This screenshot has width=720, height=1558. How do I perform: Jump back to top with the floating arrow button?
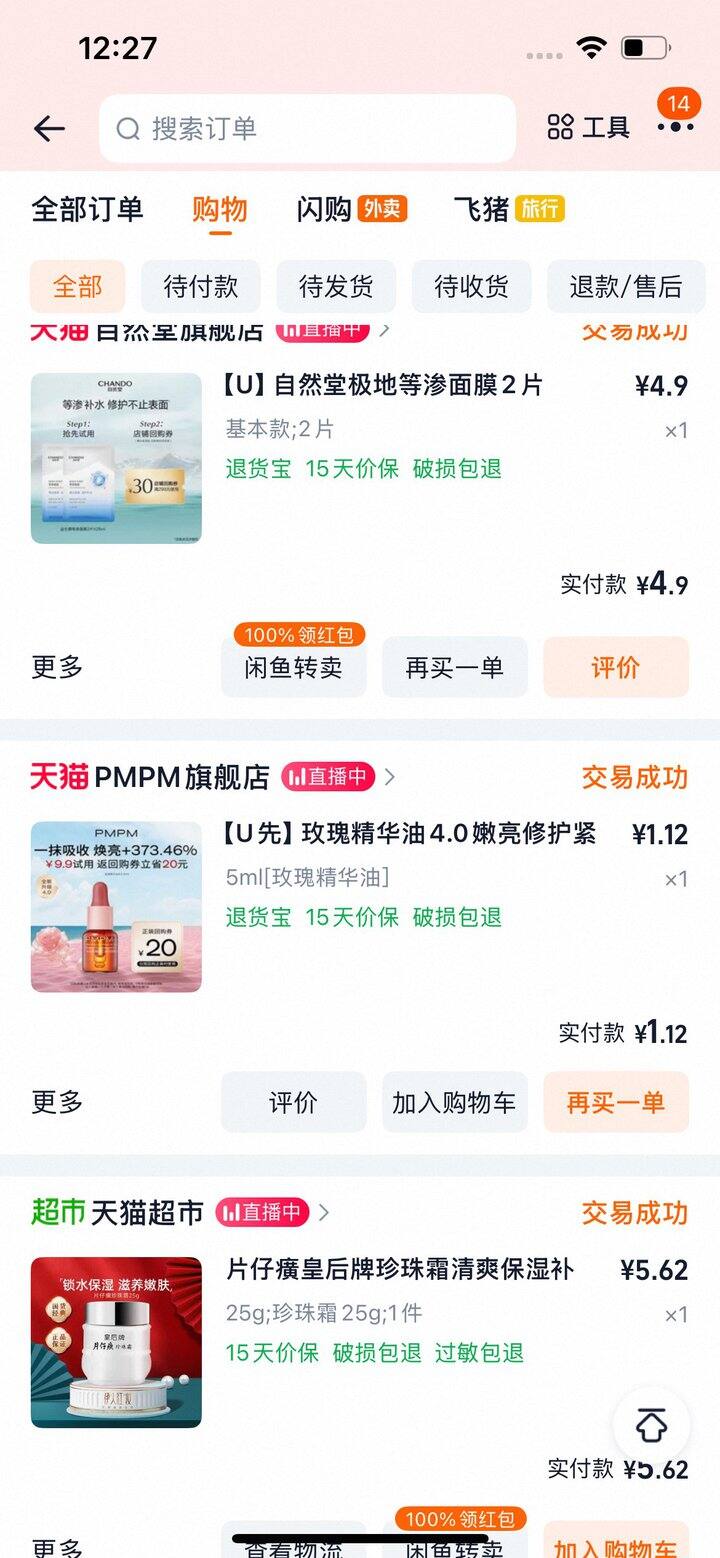tap(651, 1425)
